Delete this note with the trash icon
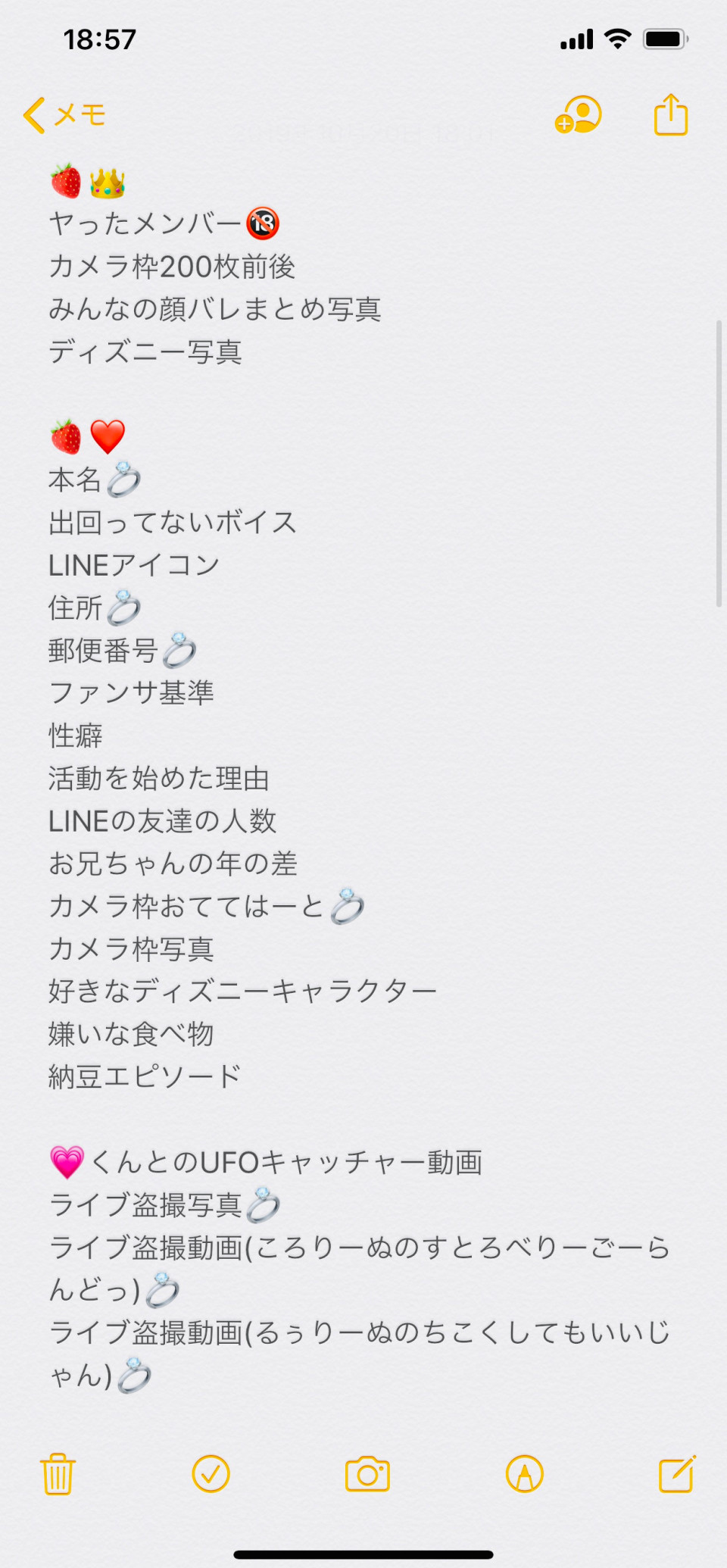727x1568 pixels. [x=58, y=1474]
